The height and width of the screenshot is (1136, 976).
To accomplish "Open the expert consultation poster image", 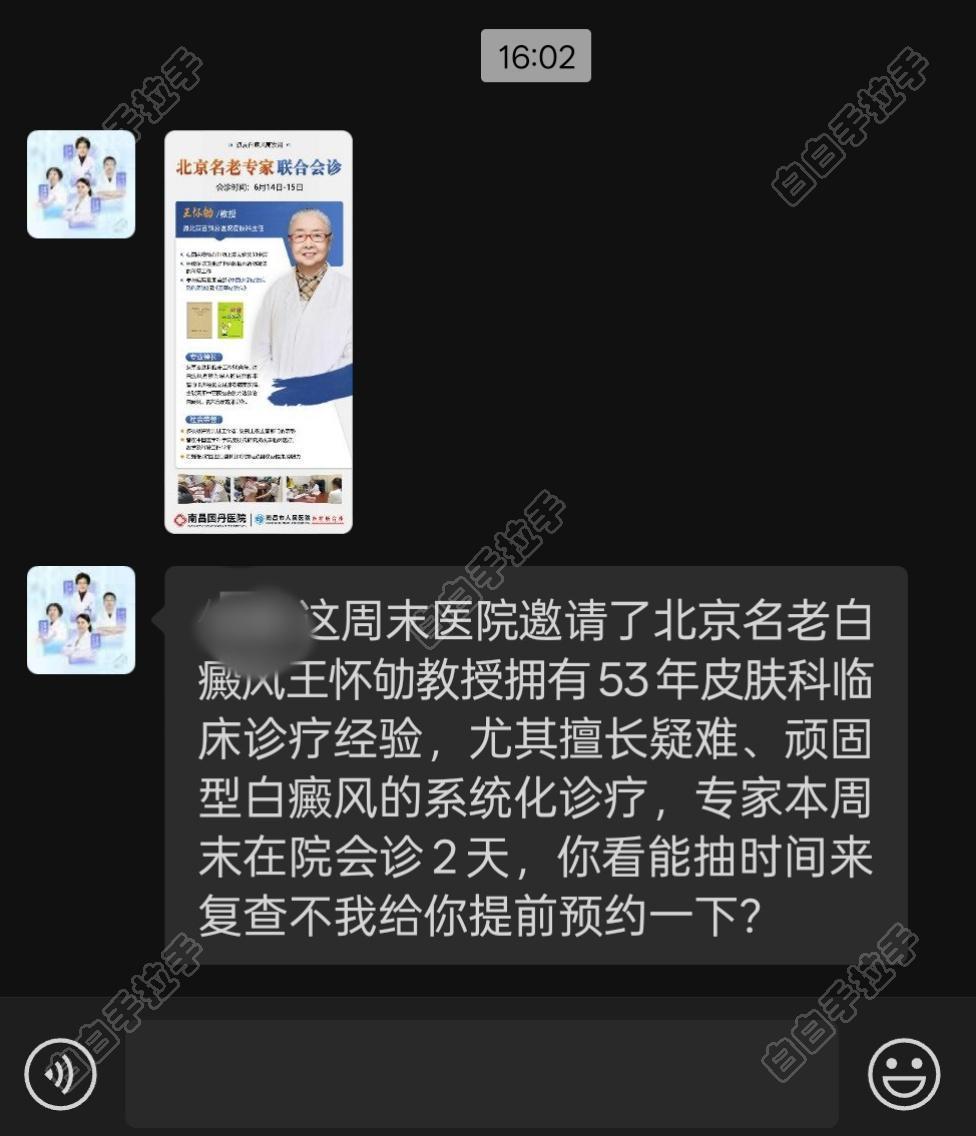I will click(x=258, y=332).
